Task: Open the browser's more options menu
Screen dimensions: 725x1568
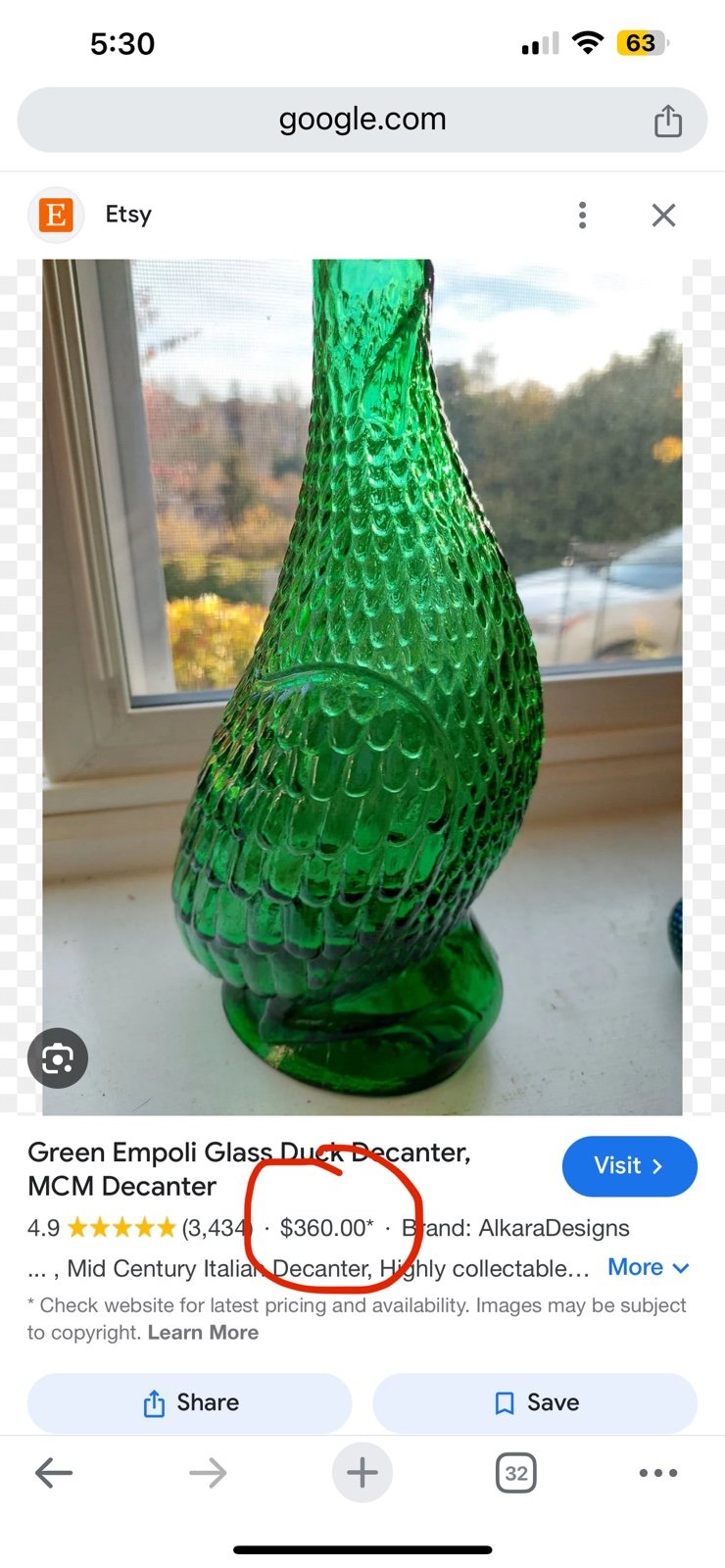Action: [x=658, y=1472]
